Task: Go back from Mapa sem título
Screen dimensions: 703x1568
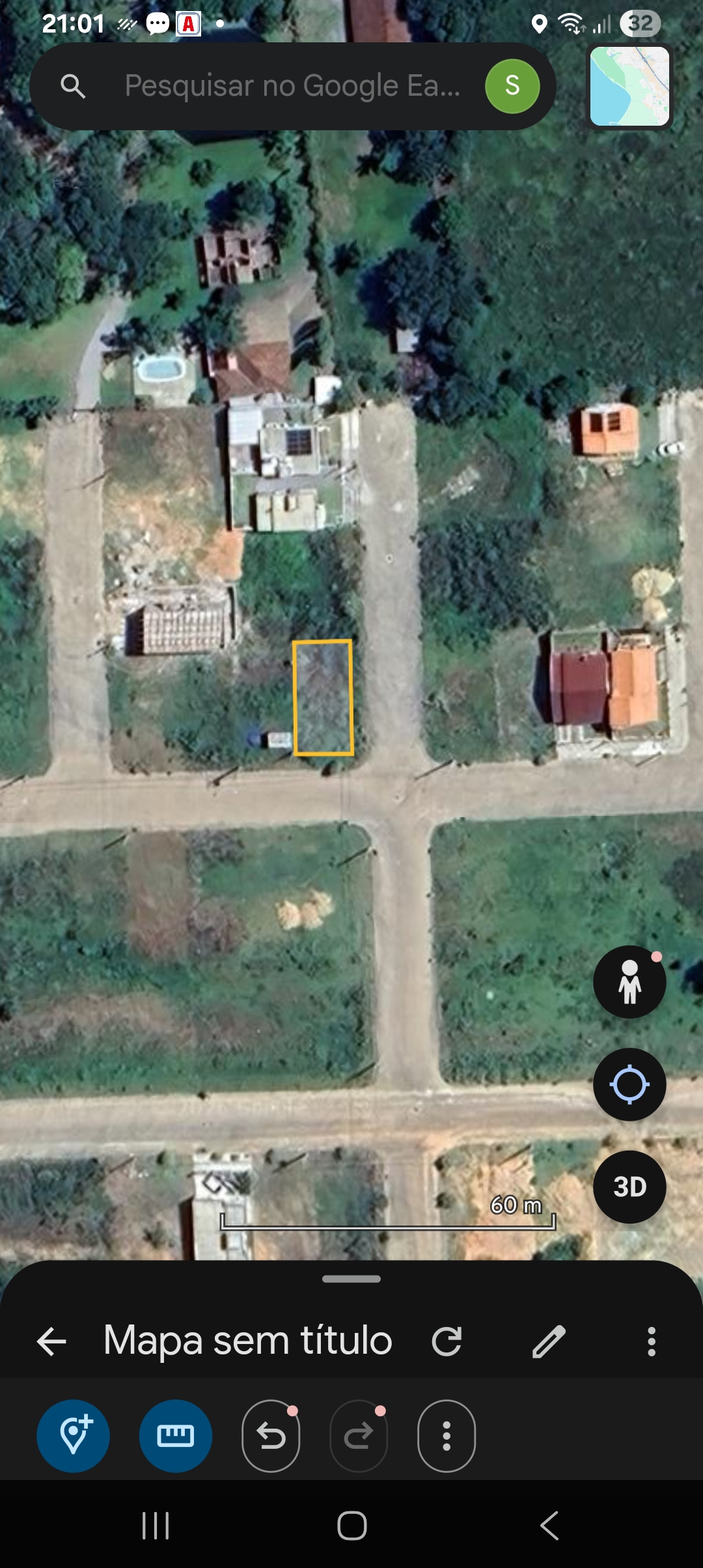Action: (52, 1341)
